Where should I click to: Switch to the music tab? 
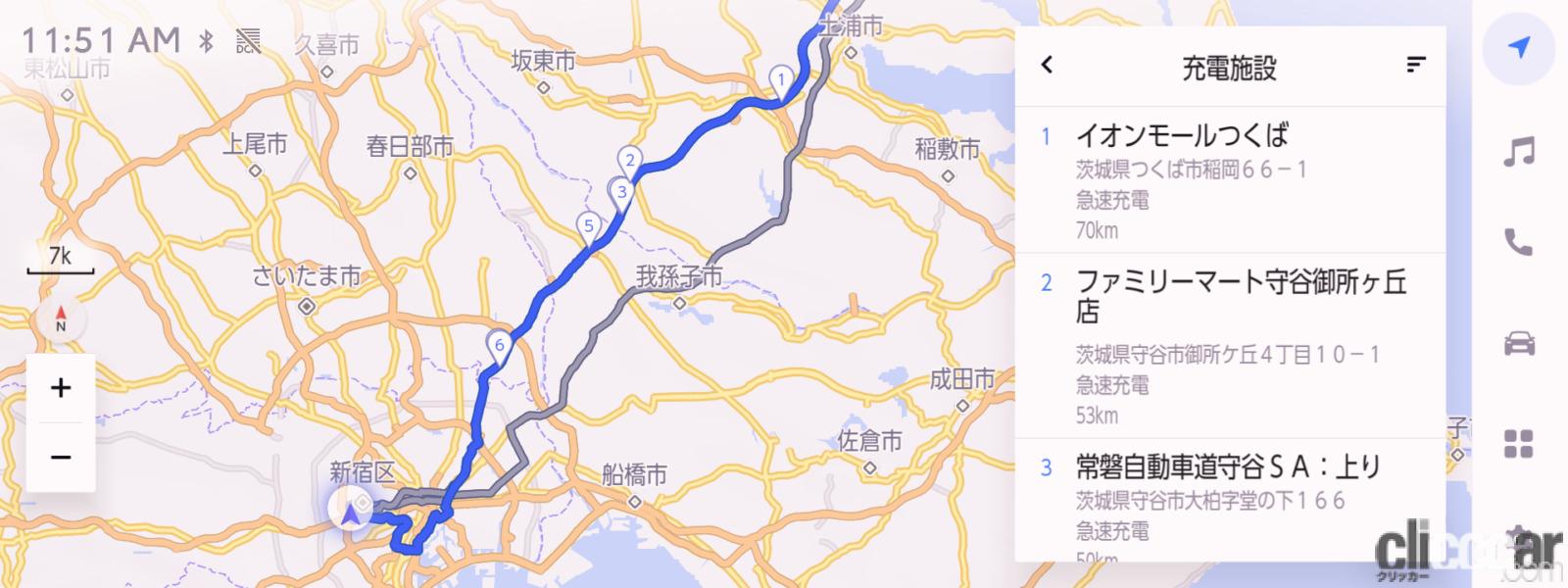click(1518, 152)
